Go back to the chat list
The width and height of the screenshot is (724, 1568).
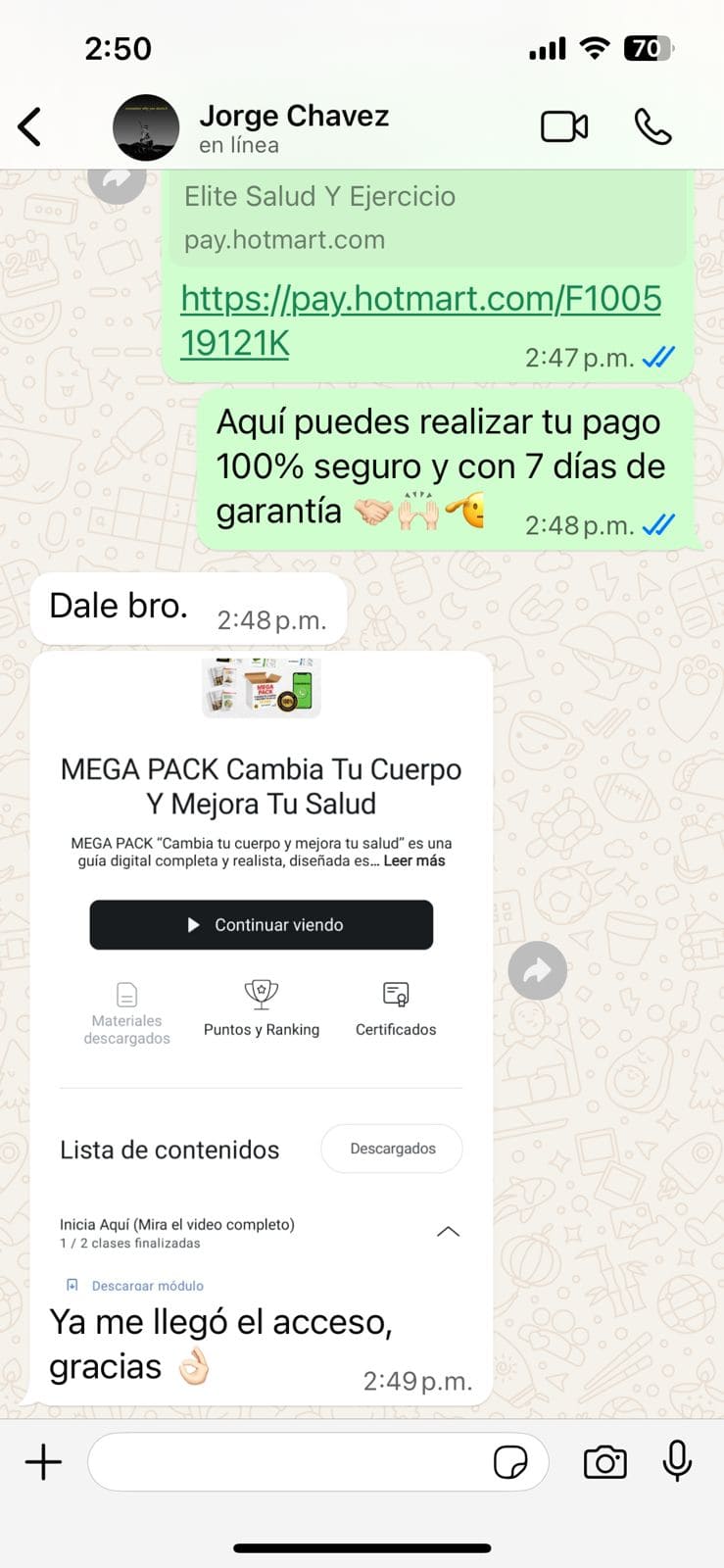pyautogui.click(x=30, y=127)
